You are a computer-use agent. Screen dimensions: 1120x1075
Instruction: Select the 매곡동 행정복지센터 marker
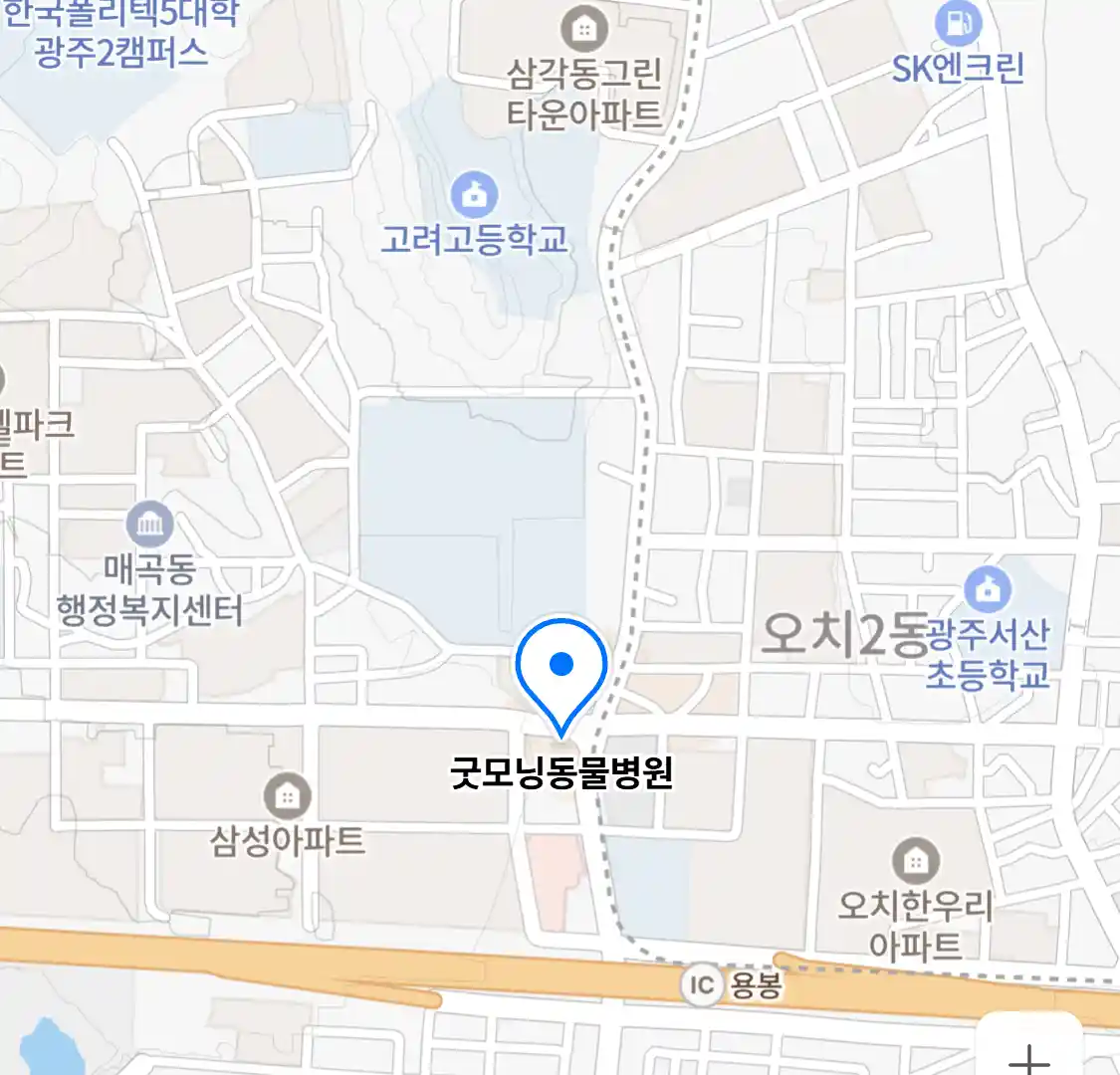[150, 524]
